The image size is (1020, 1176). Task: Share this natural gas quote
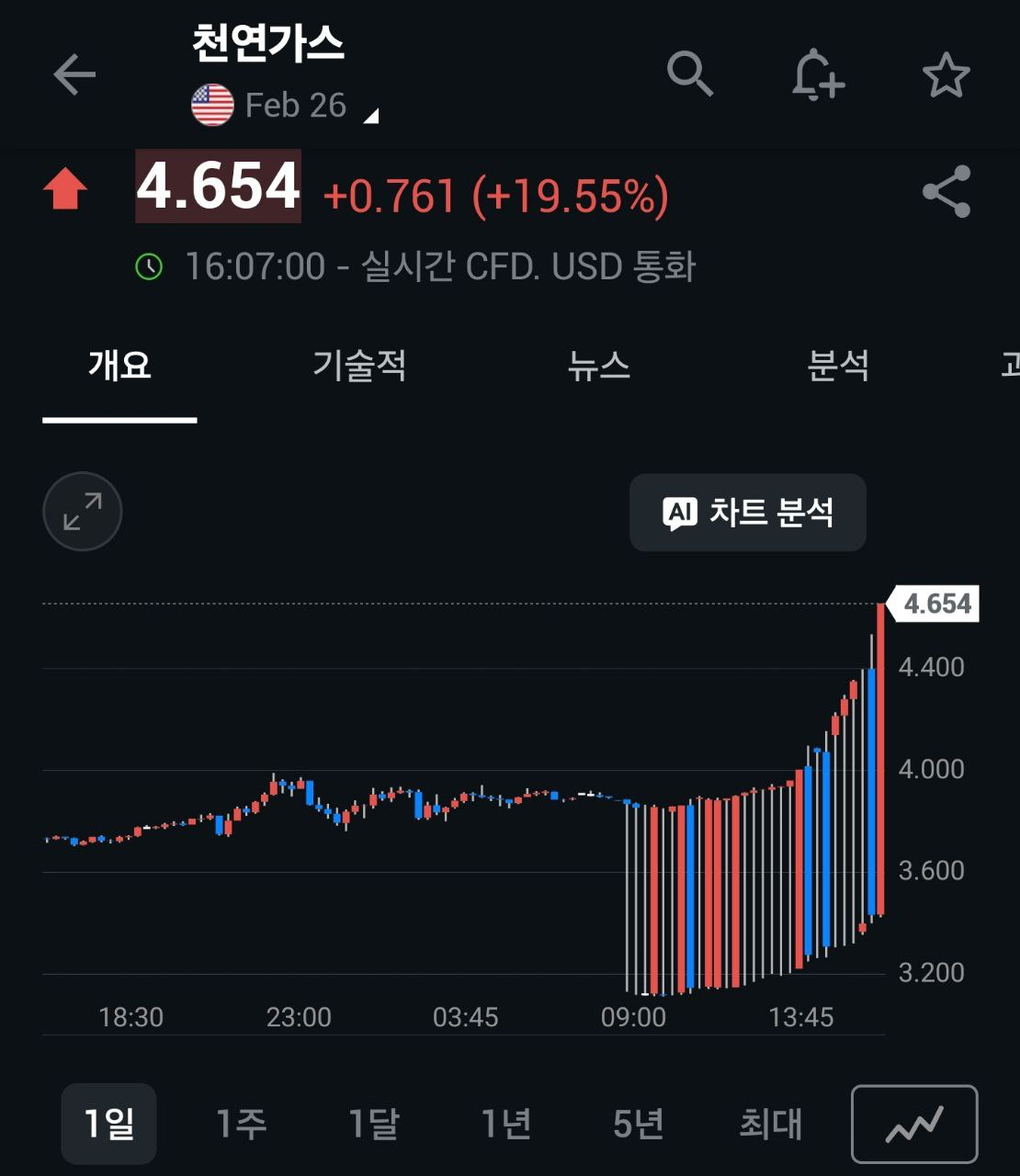[946, 191]
